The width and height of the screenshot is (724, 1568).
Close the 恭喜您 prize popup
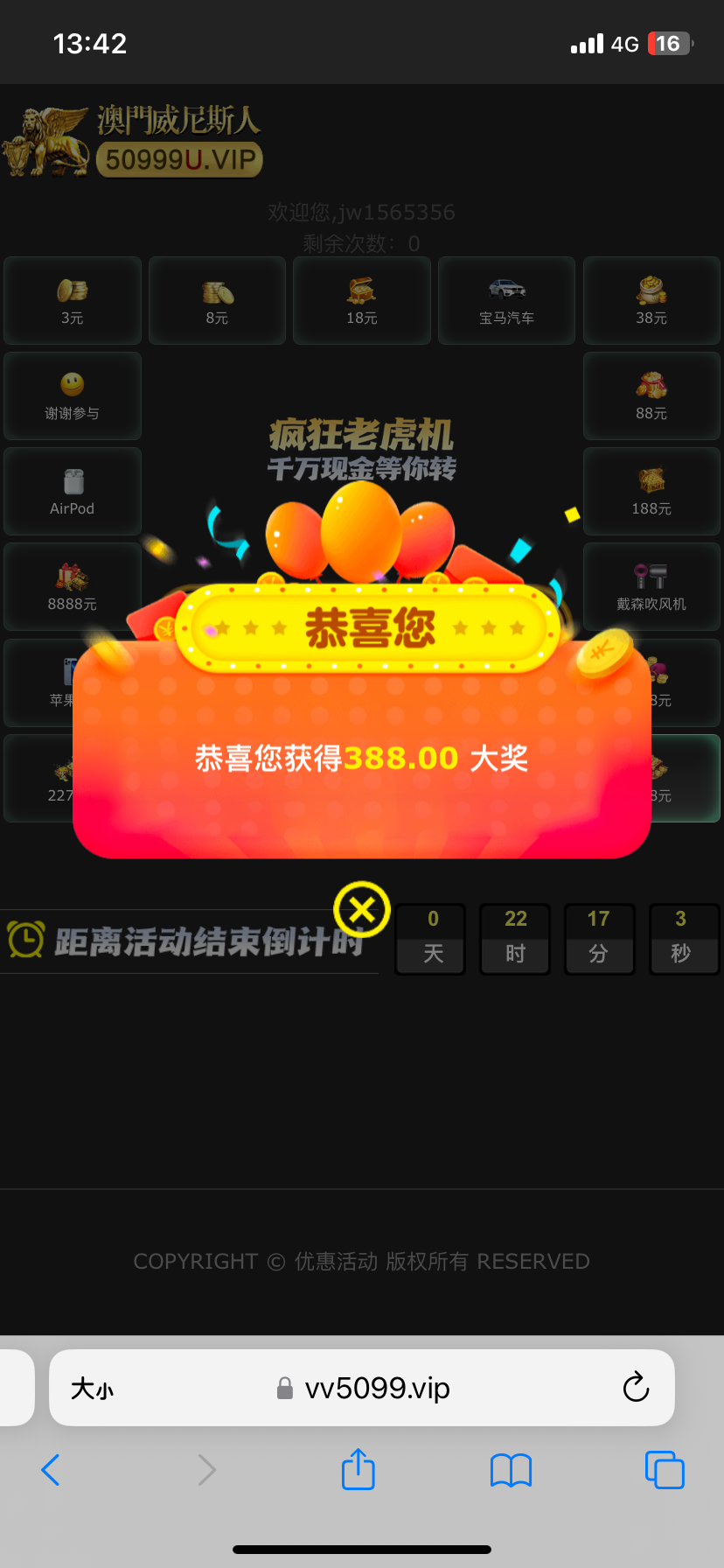click(x=361, y=910)
